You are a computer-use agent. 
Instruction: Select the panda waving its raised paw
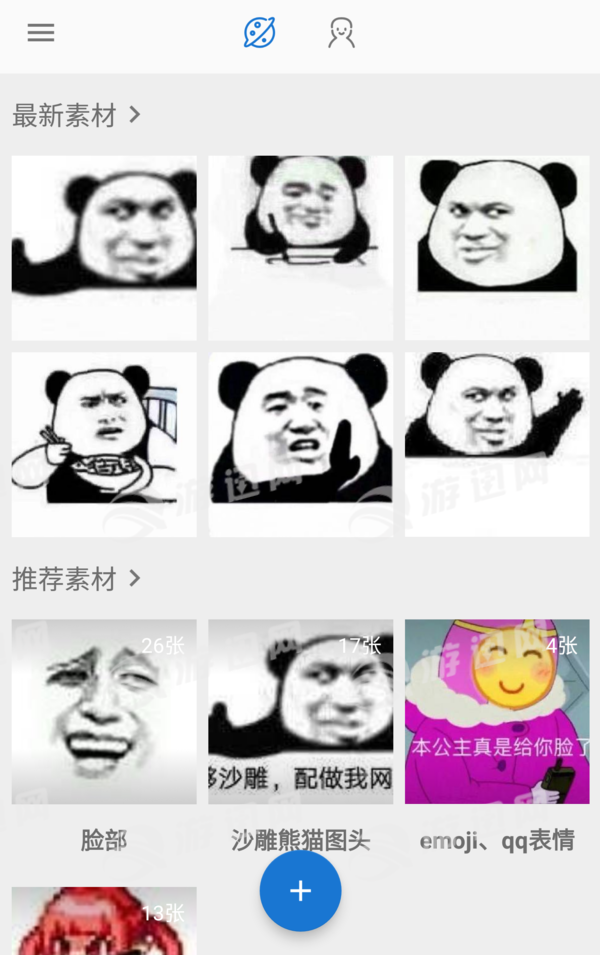497,444
